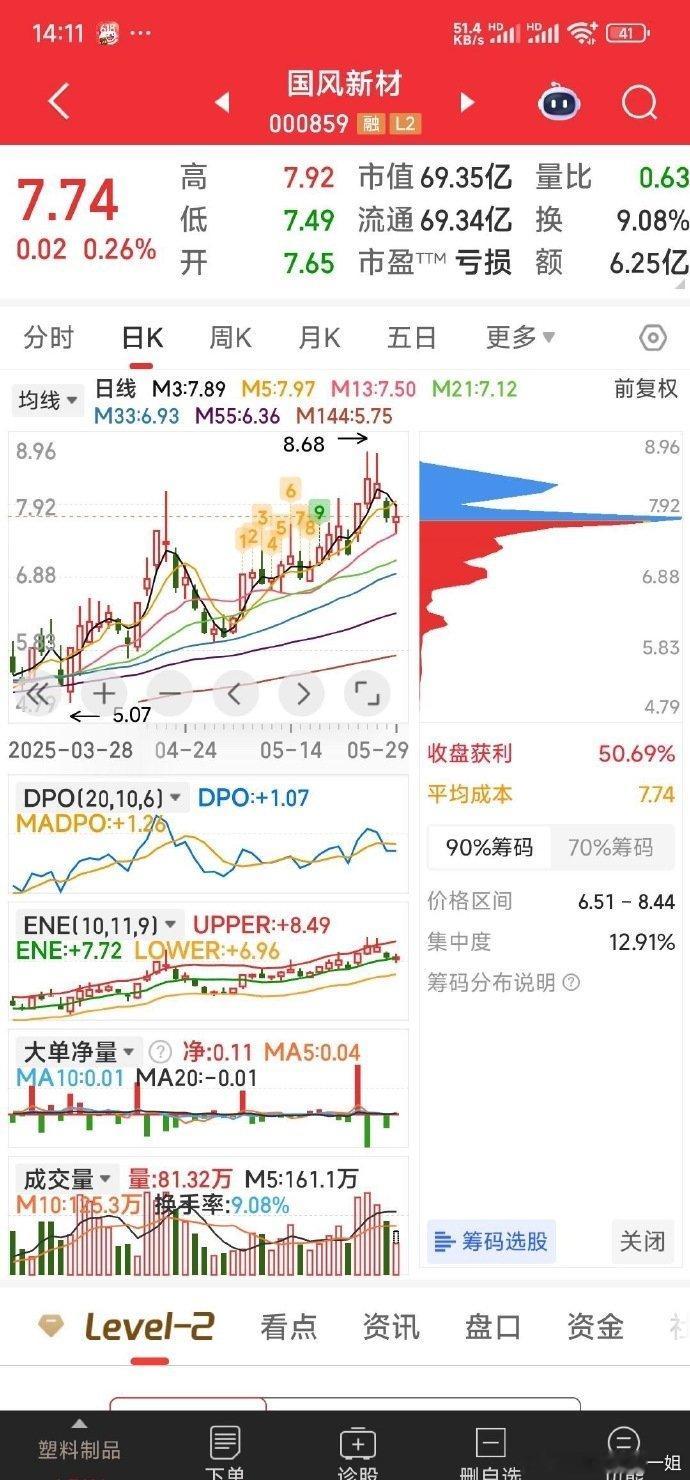Open the 下单 order button
Screen dimensions: 690x1480
tap(225, 1452)
